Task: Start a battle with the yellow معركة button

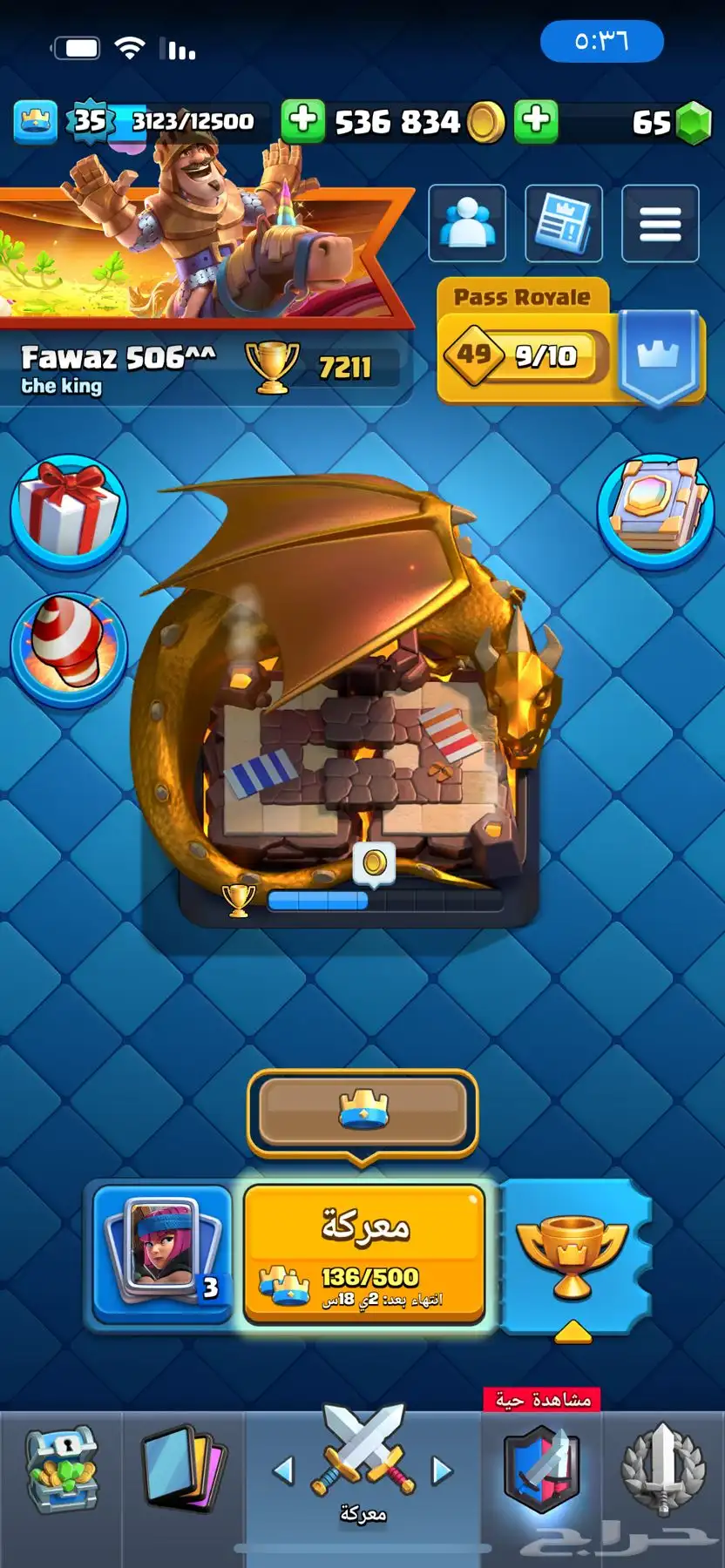Action: [363, 1251]
